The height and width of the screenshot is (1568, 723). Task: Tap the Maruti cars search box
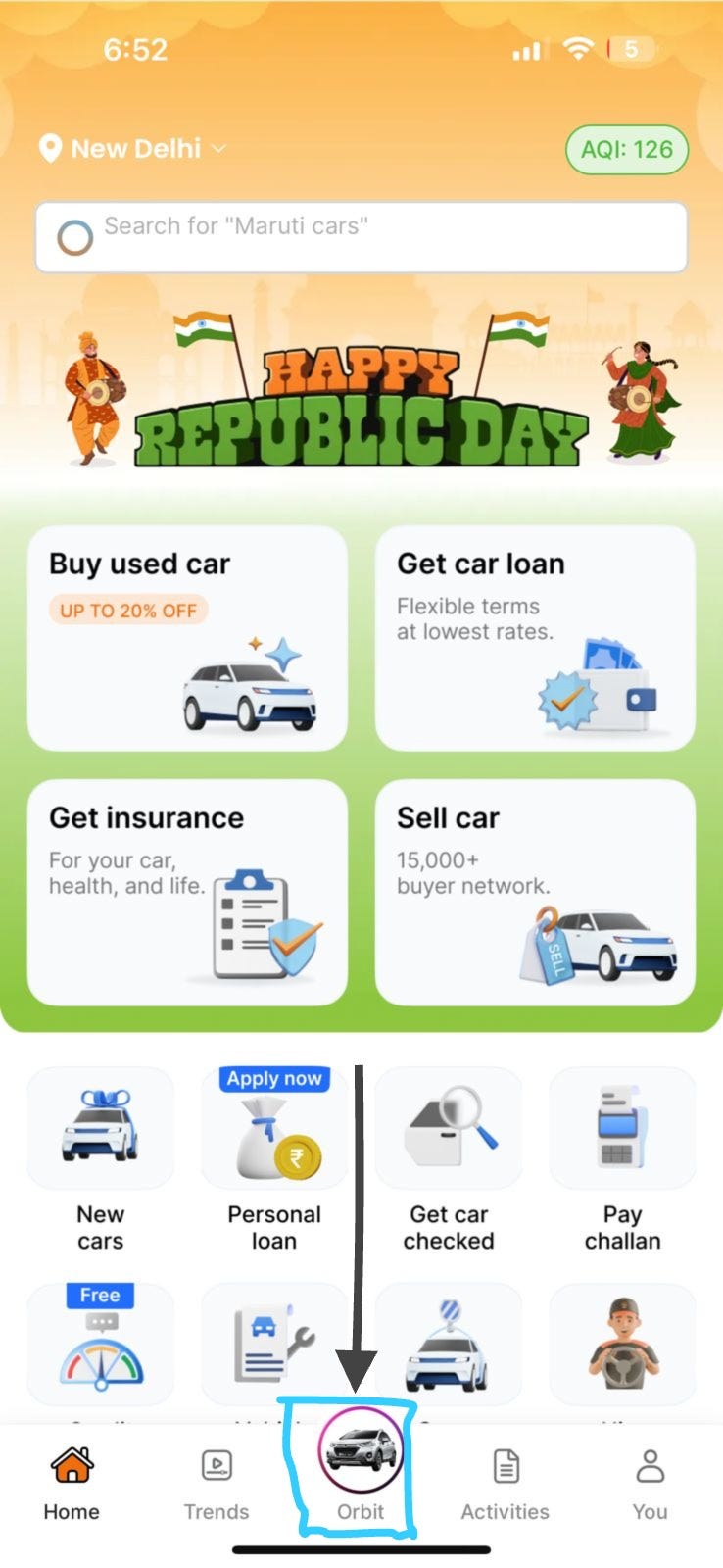coord(361,236)
